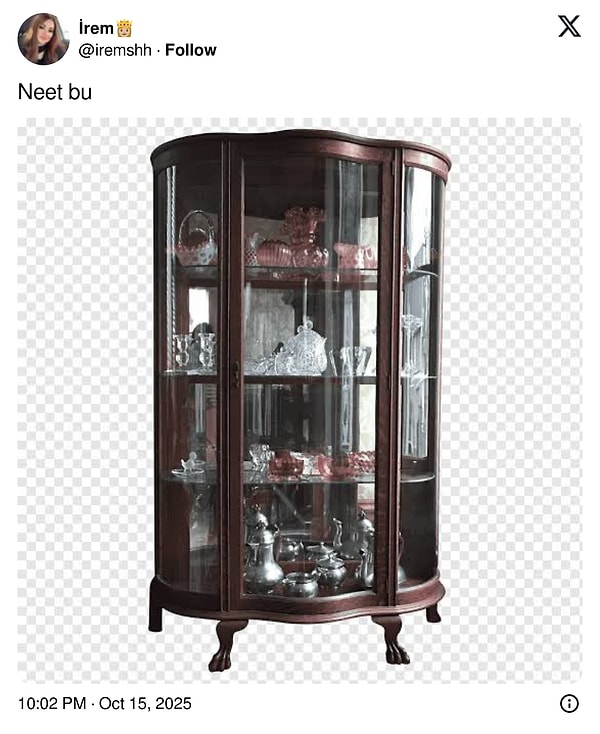Image resolution: width=600 pixels, height=734 pixels.
Task: Visit the @iremshh handle
Action: click(118, 50)
